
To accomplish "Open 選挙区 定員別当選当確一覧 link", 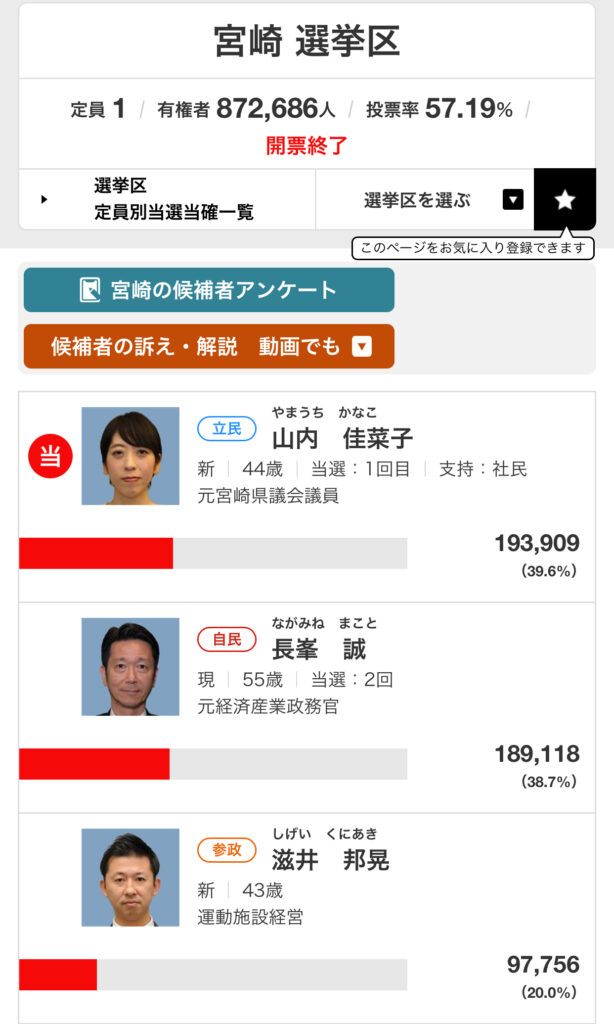I will coord(167,199).
